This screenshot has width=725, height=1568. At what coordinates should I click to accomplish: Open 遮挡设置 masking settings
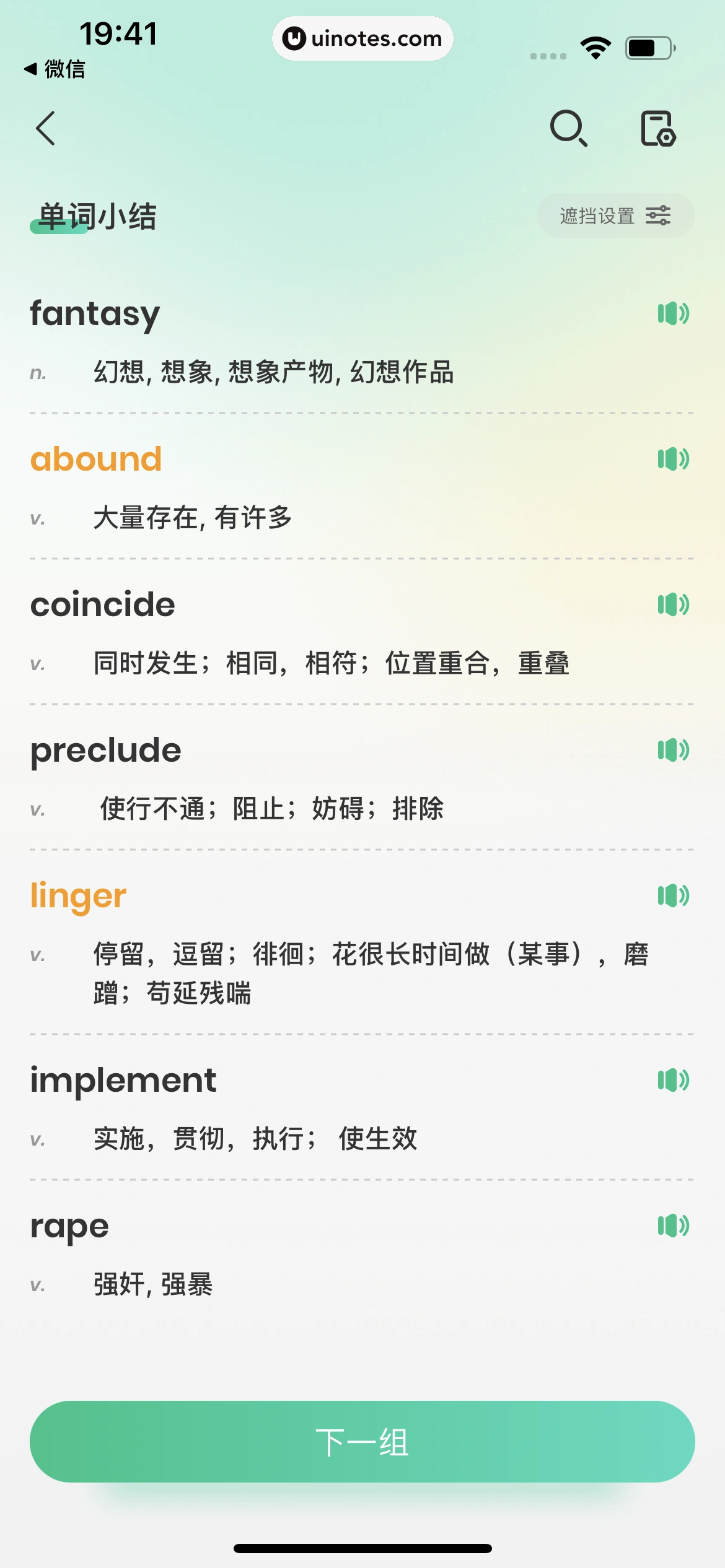pyautogui.click(x=615, y=216)
